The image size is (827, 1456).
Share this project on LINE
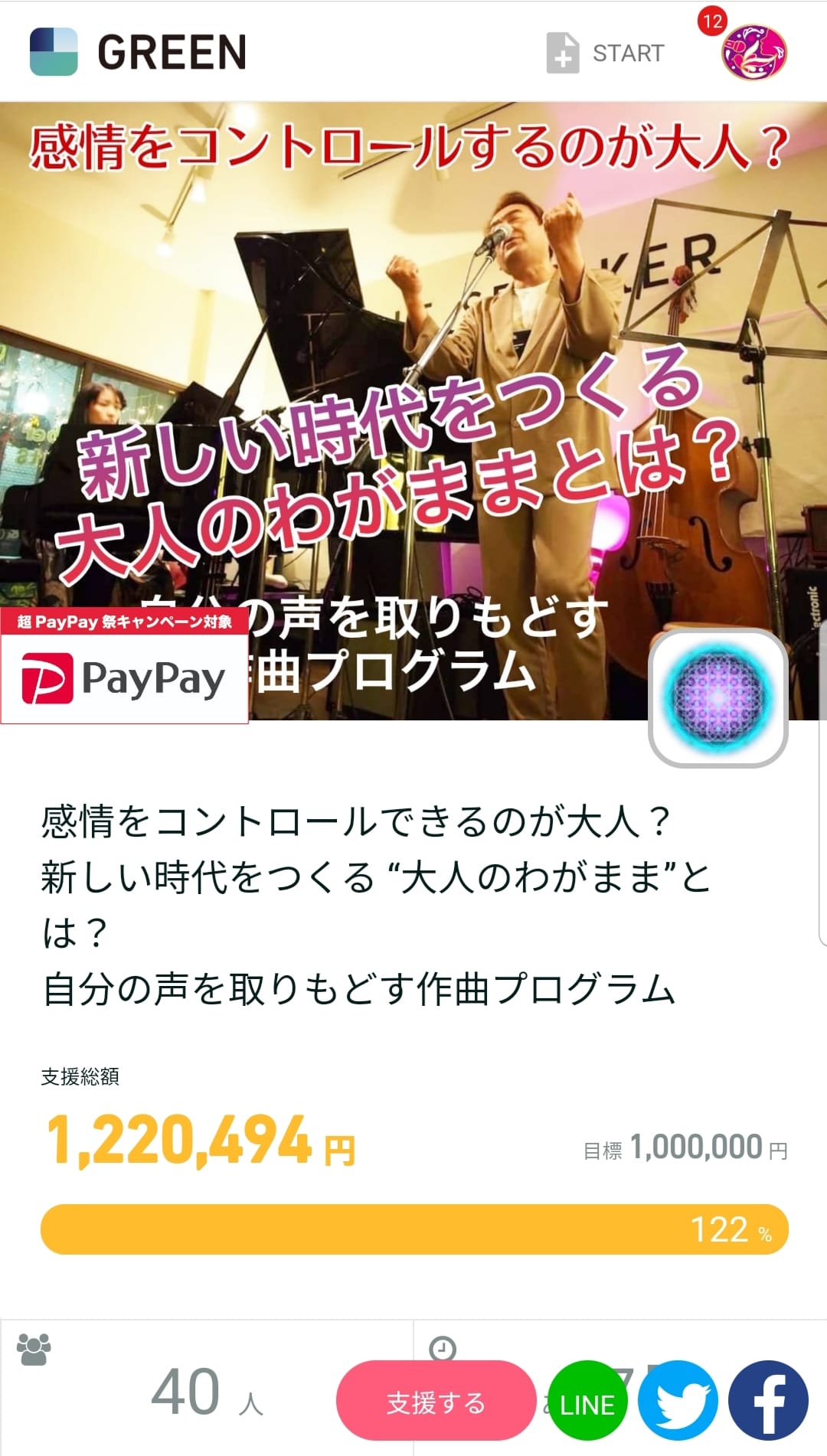coord(588,1402)
